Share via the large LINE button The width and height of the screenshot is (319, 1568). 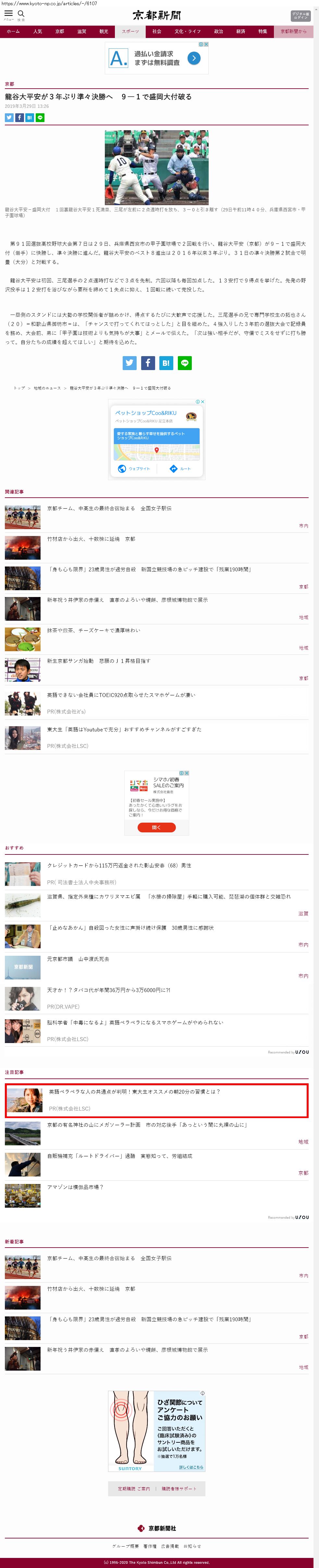click(x=184, y=363)
